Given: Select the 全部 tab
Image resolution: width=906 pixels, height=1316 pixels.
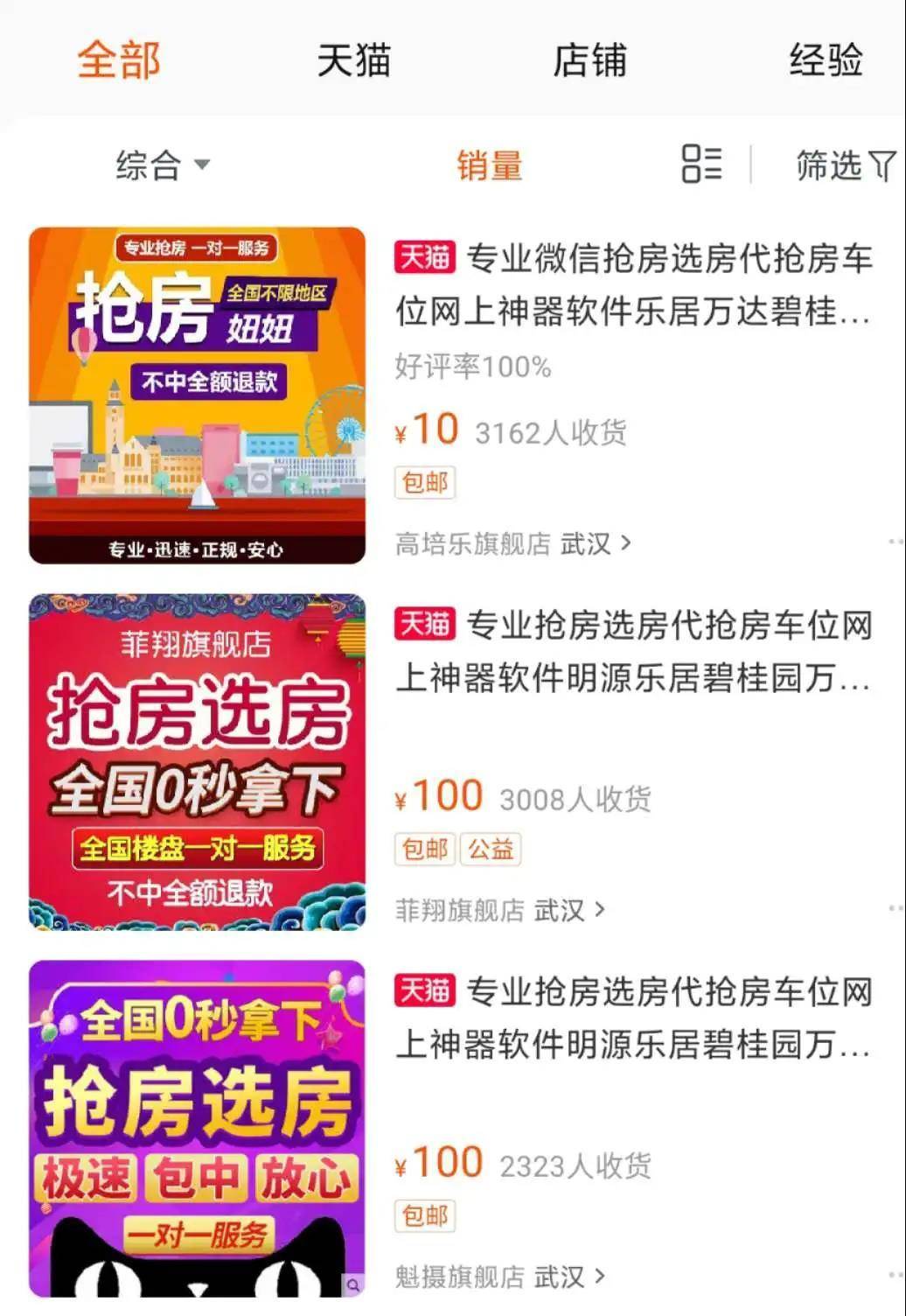Looking at the screenshot, I should tap(119, 60).
